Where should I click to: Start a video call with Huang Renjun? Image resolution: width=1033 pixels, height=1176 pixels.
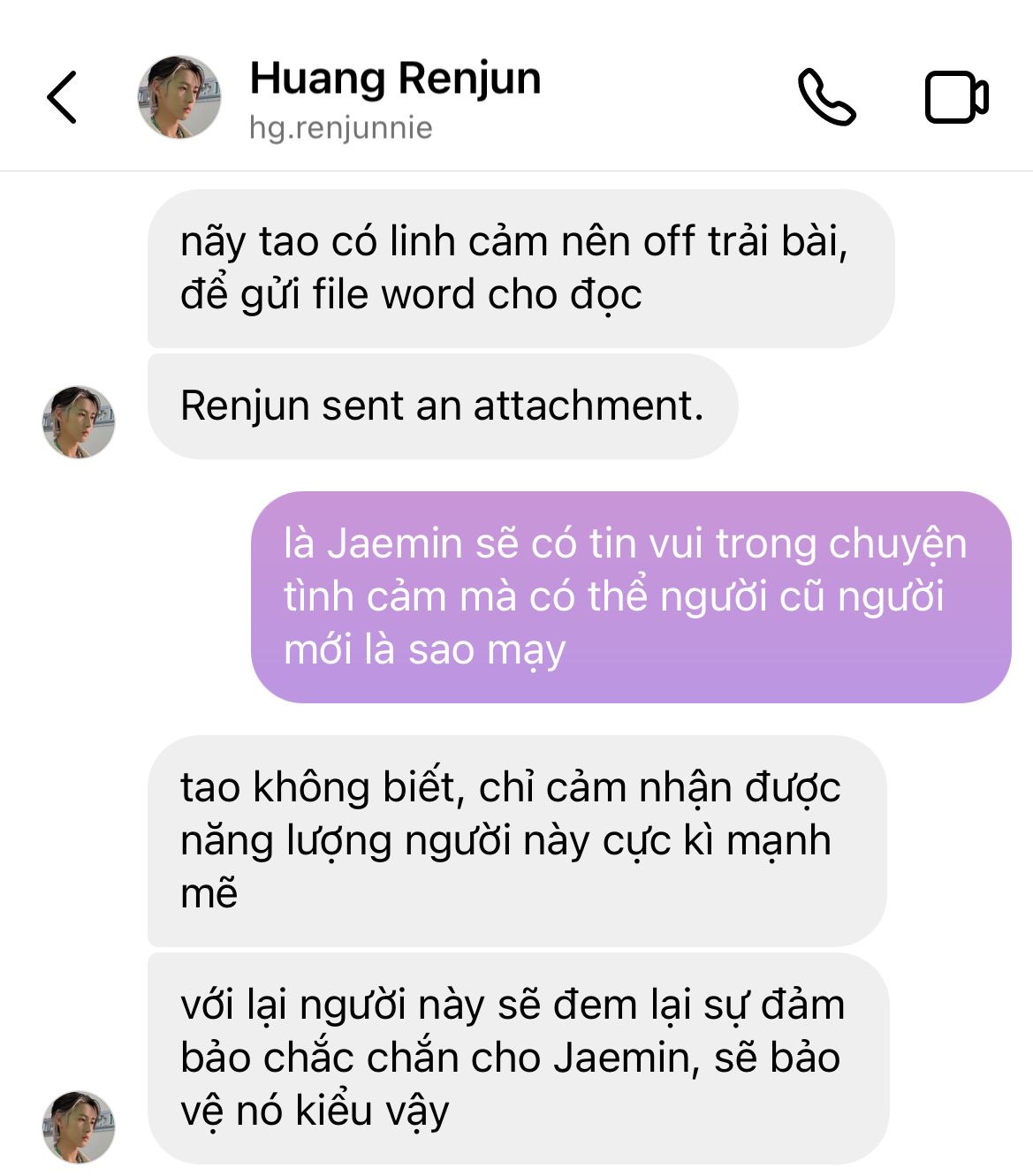(956, 97)
